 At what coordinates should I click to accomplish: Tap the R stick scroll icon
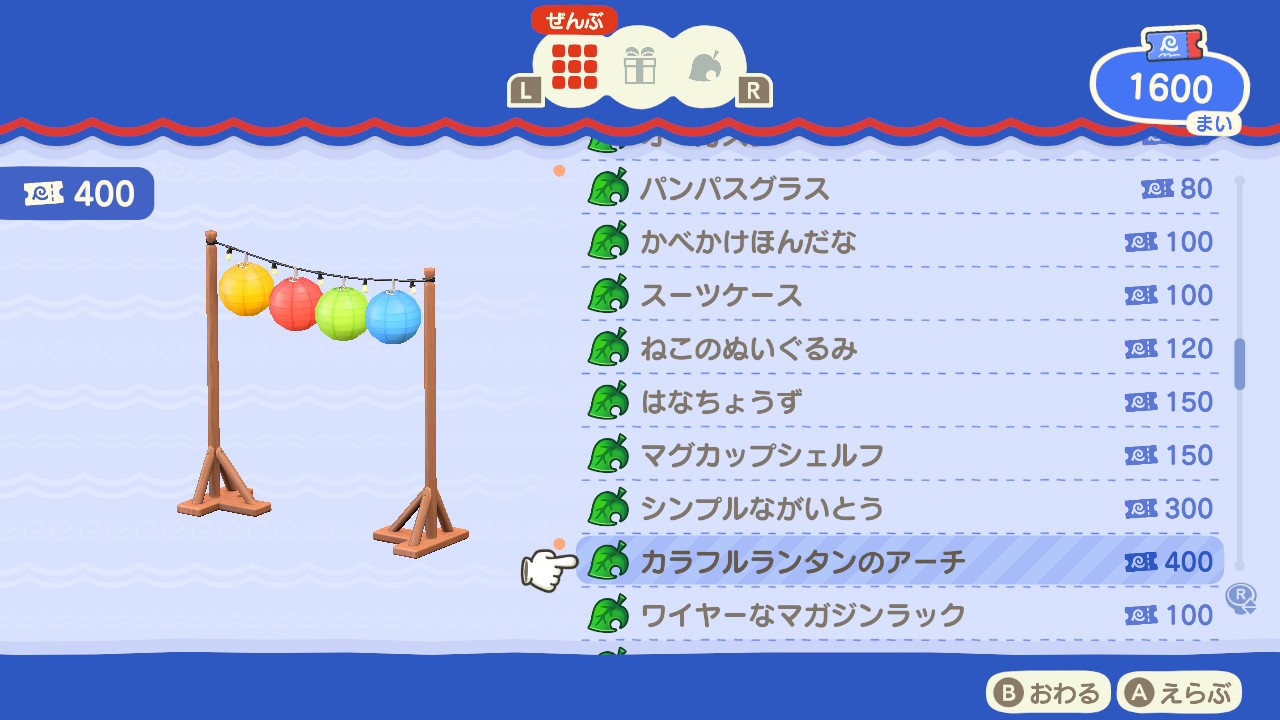(x=1241, y=598)
